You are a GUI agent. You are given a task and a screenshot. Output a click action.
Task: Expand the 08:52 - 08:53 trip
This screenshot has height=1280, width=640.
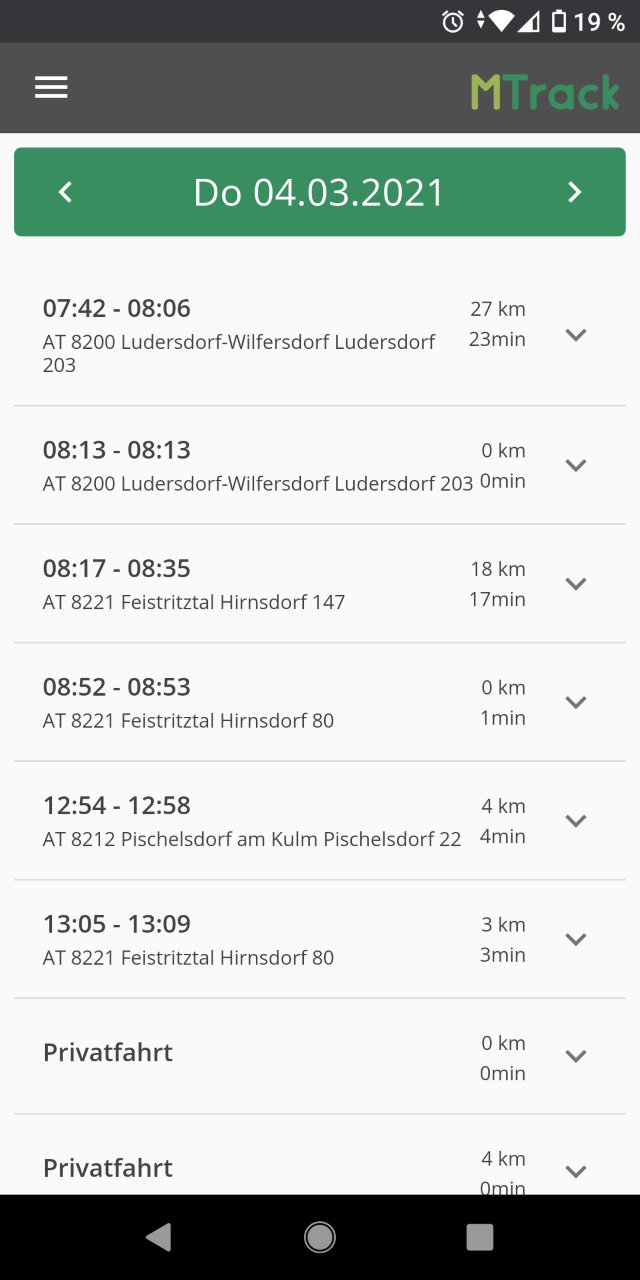coord(575,702)
